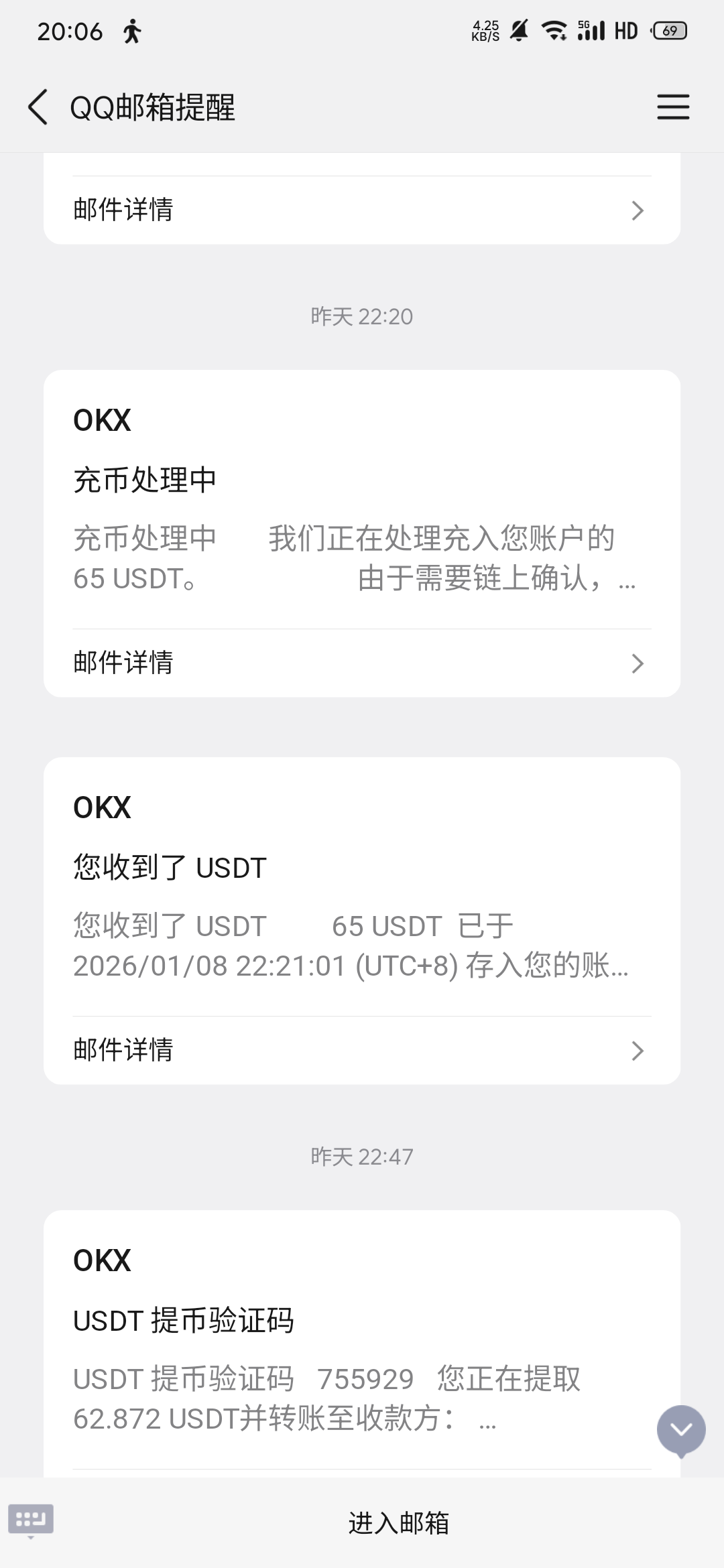Viewport: 724px width, 1568px height.
Task: Go back from QQ邮箱提醒
Action: tap(38, 107)
